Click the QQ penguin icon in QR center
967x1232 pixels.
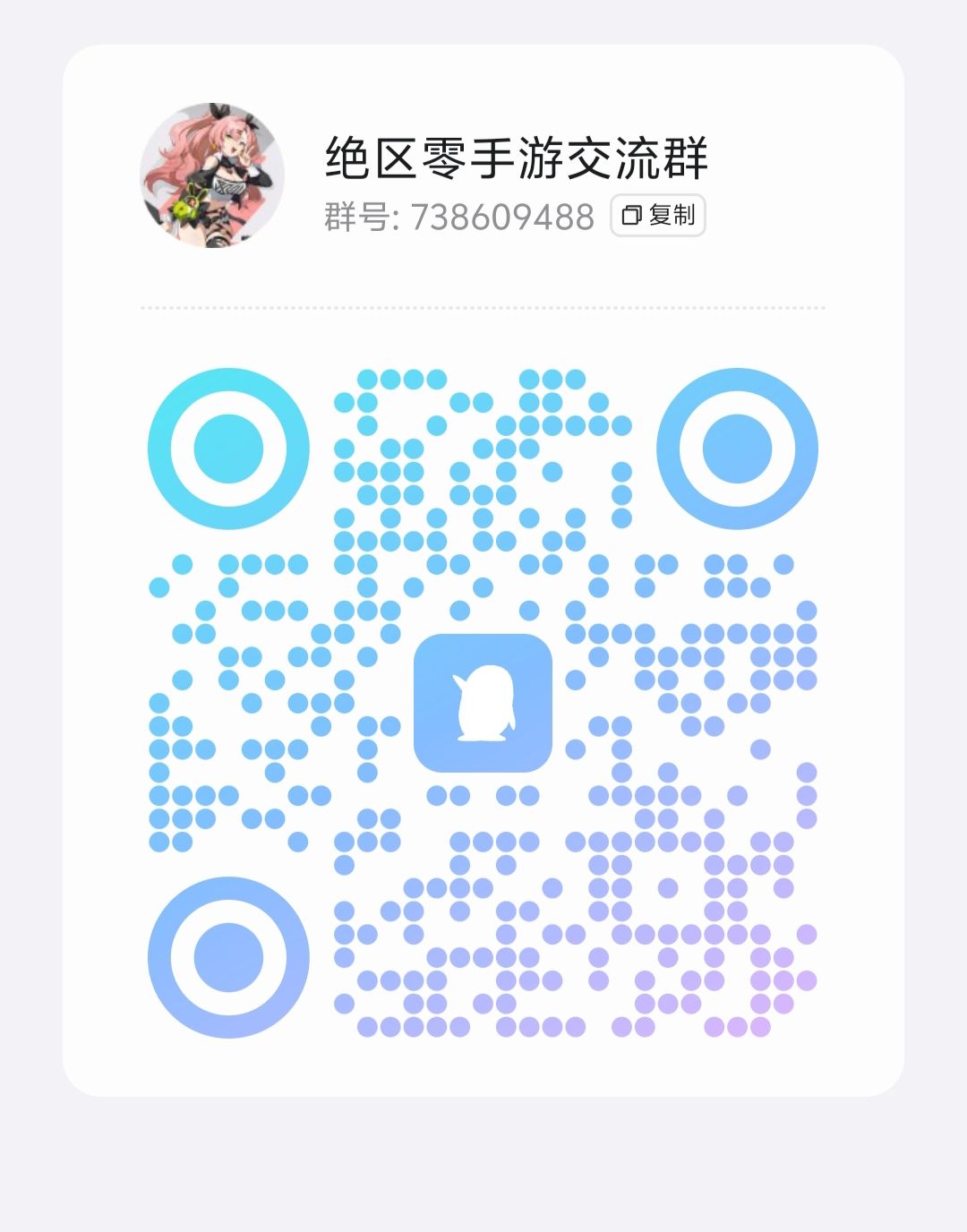(x=483, y=703)
